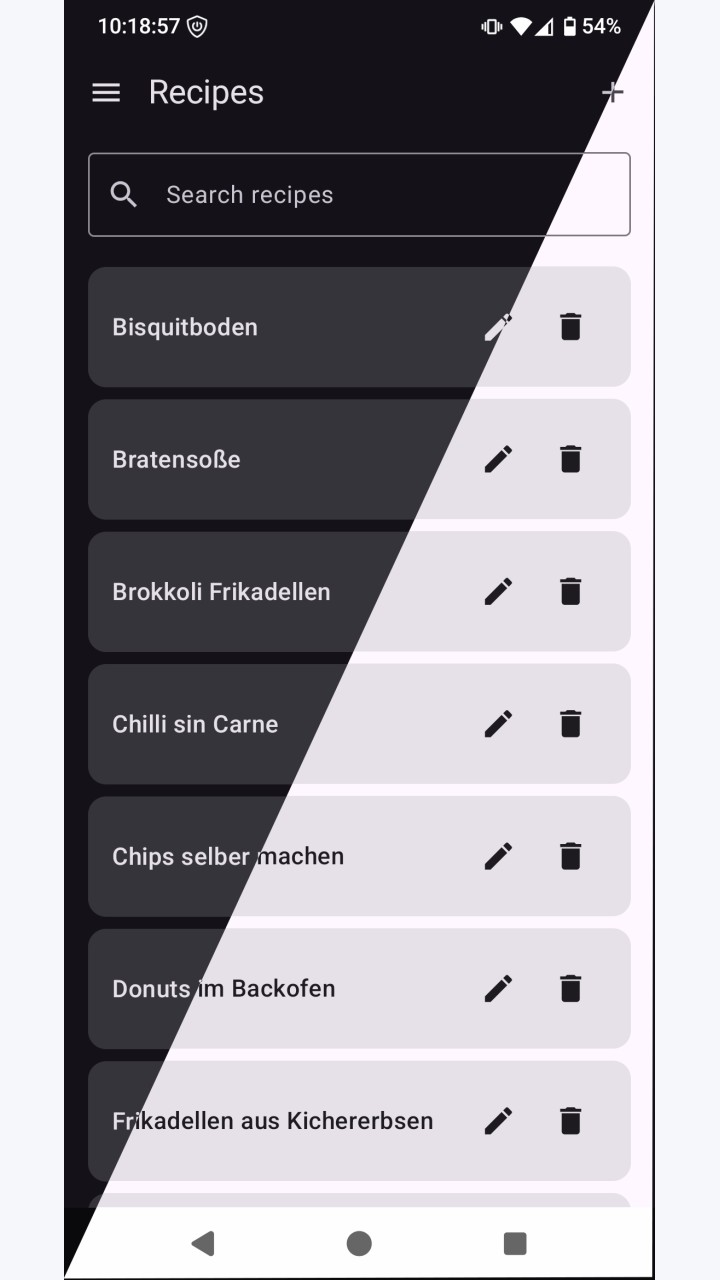
Task: Edit the Brokkoli Frikadellen recipe
Action: (x=498, y=591)
